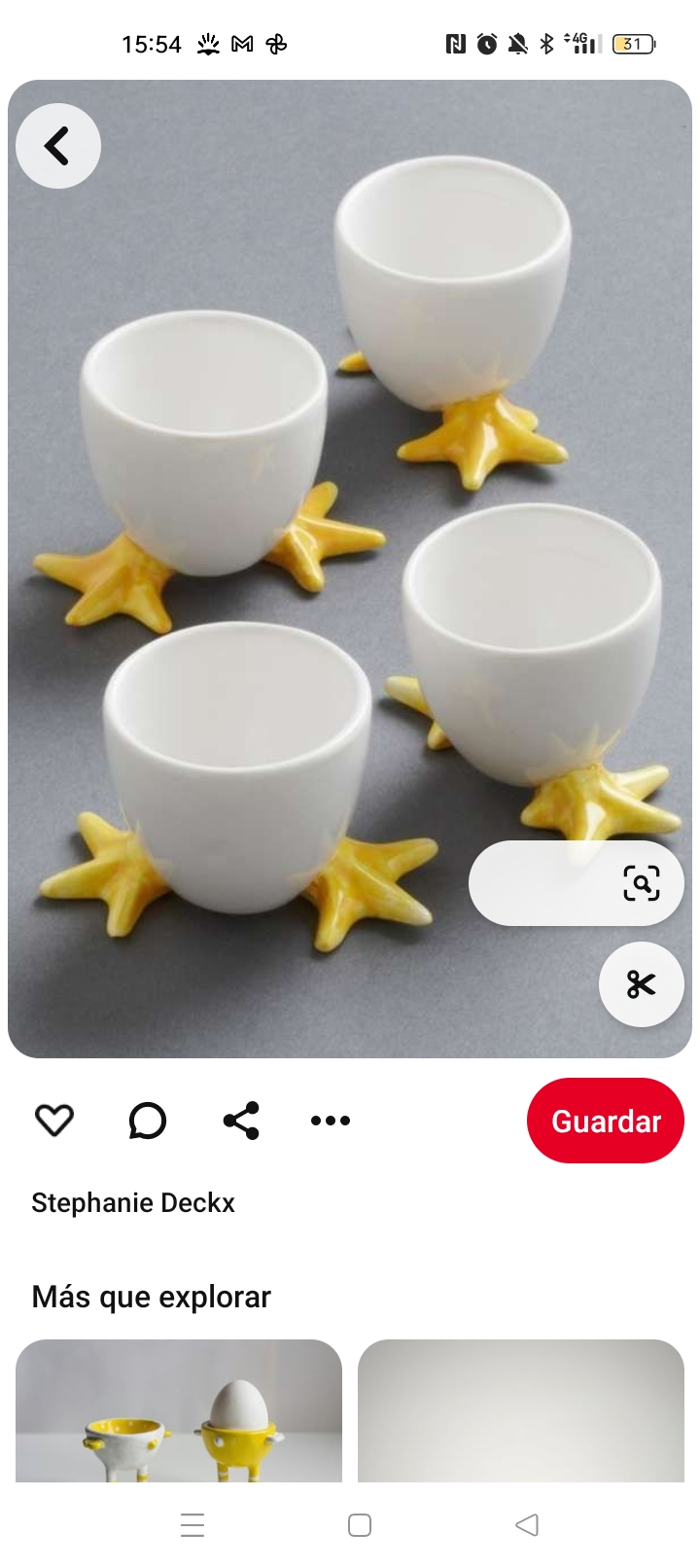Like this pin with the heart icon
Viewport: 700px width, 1568px height.
54,1121
